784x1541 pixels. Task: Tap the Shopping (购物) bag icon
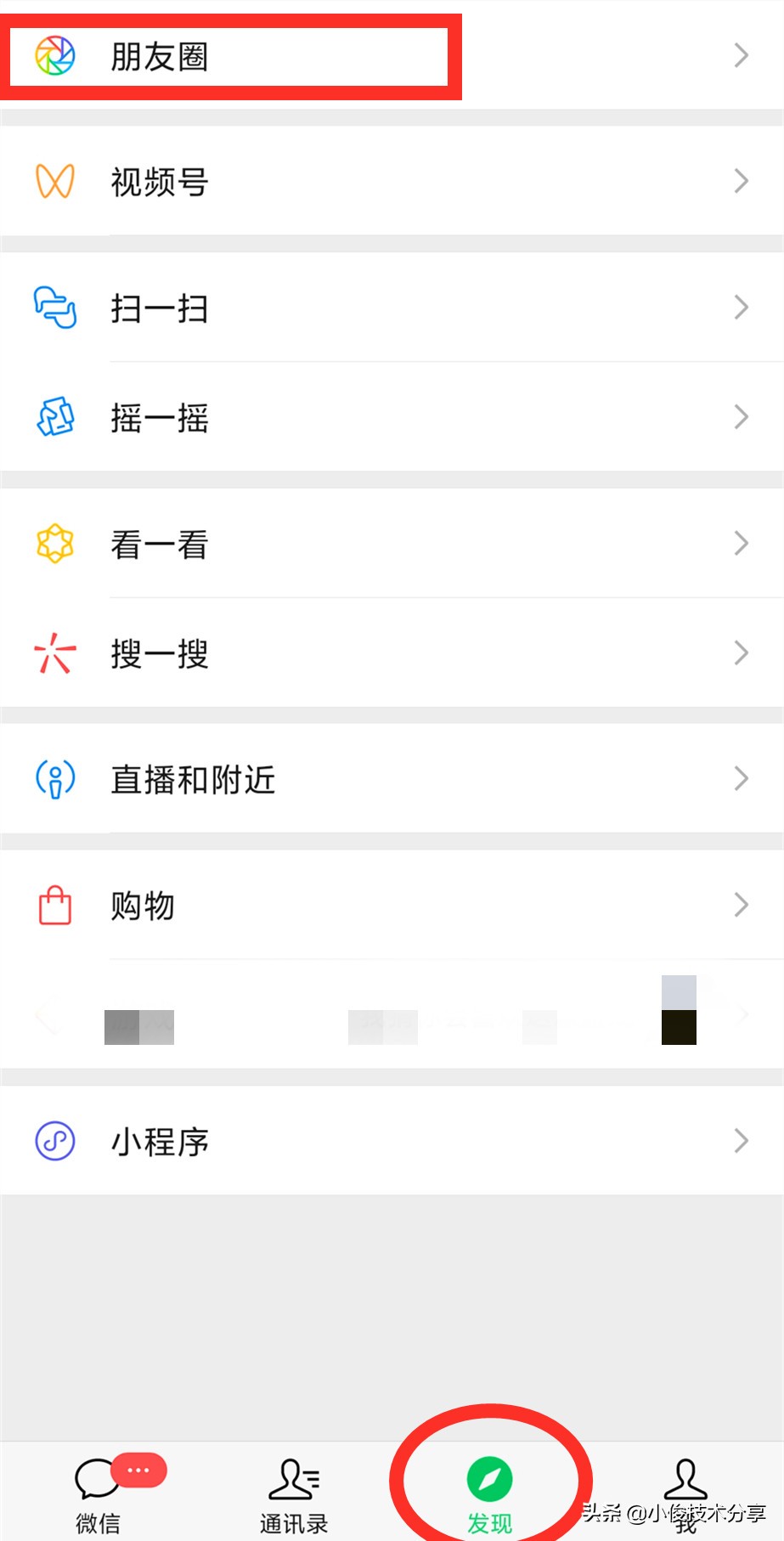[x=54, y=905]
